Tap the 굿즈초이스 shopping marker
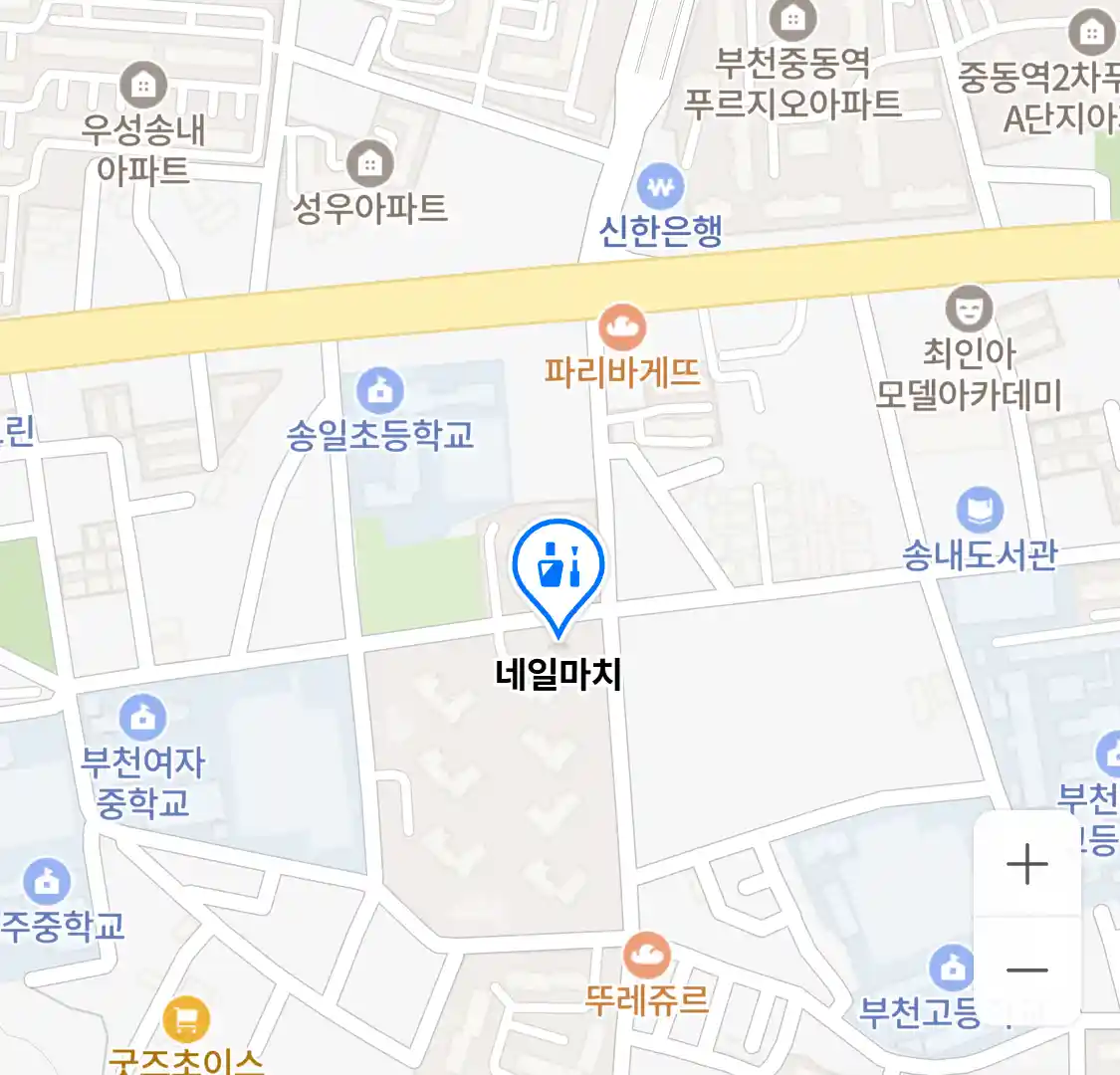The image size is (1120, 1075). (x=186, y=1019)
